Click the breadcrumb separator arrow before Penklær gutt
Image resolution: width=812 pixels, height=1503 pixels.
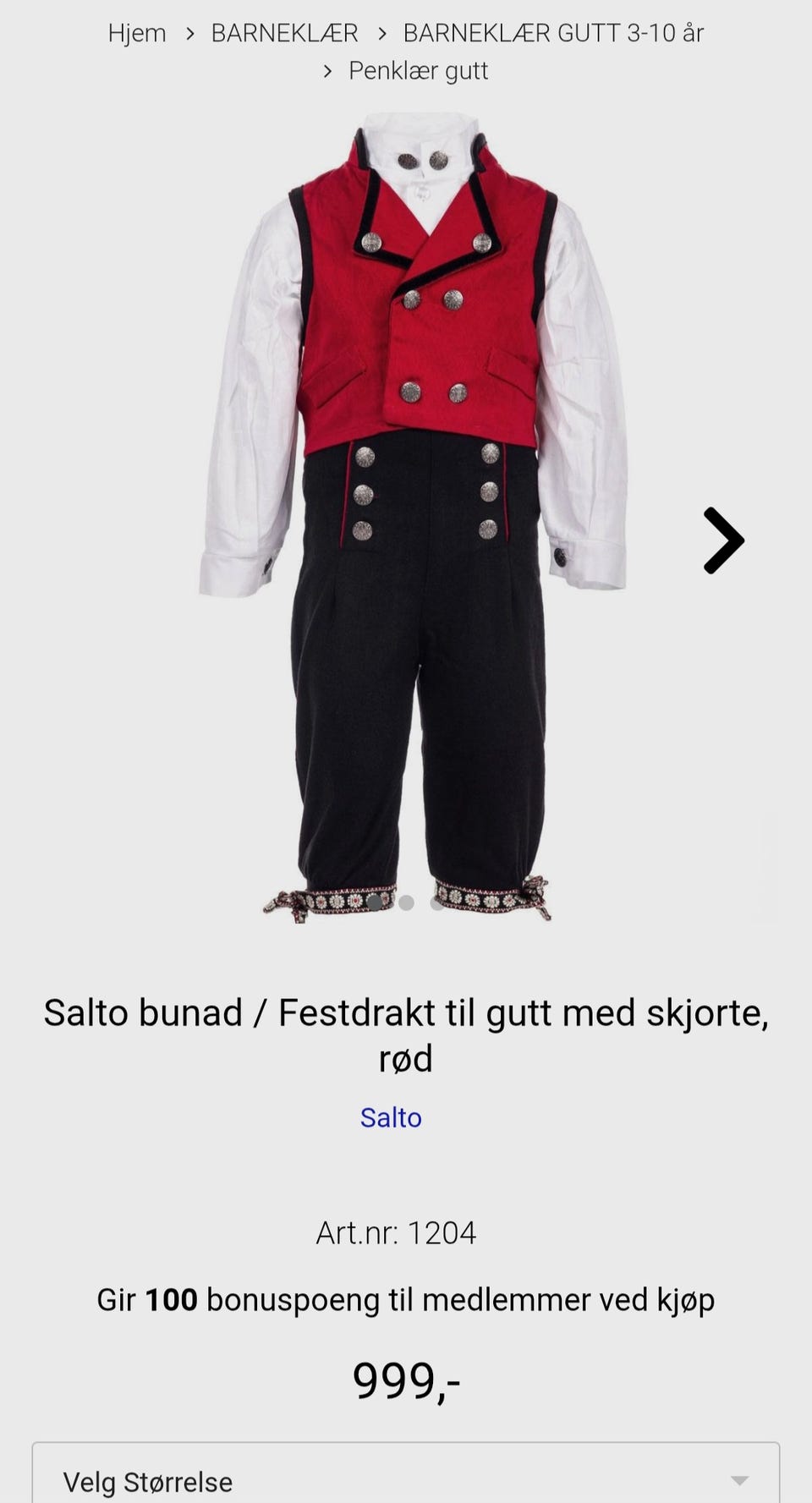point(326,71)
